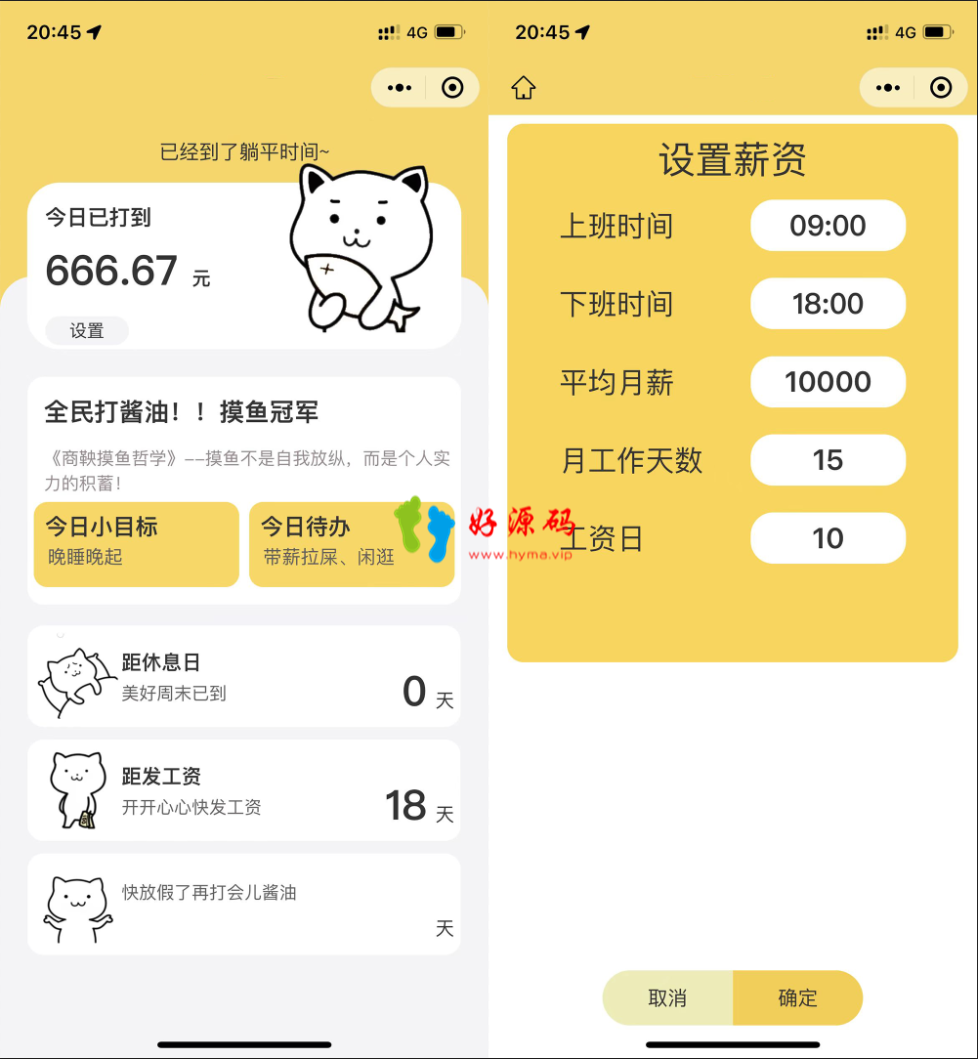
Task: Open the 今日小目标 card
Action: pos(136,543)
